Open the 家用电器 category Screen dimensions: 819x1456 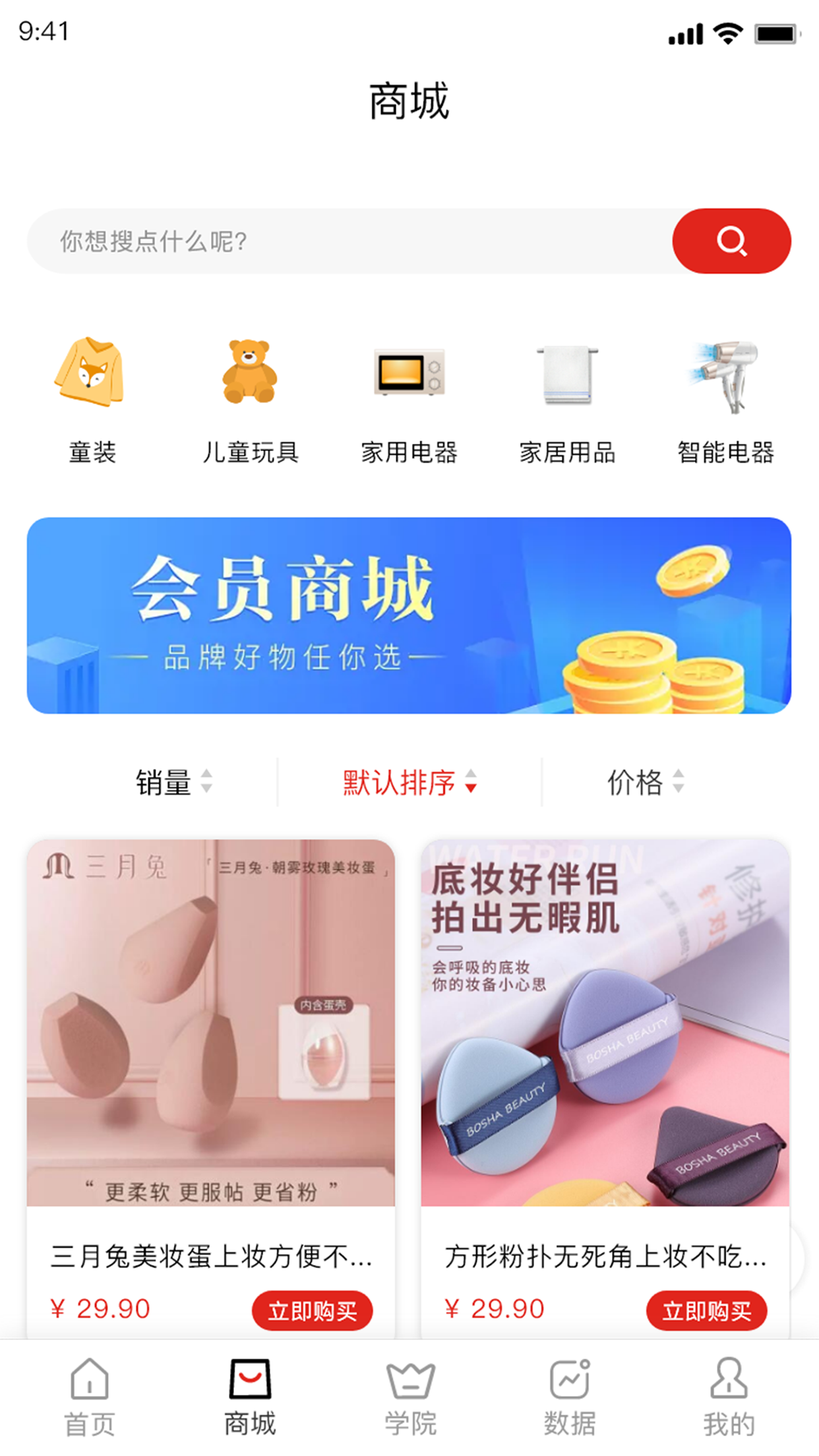click(x=410, y=376)
